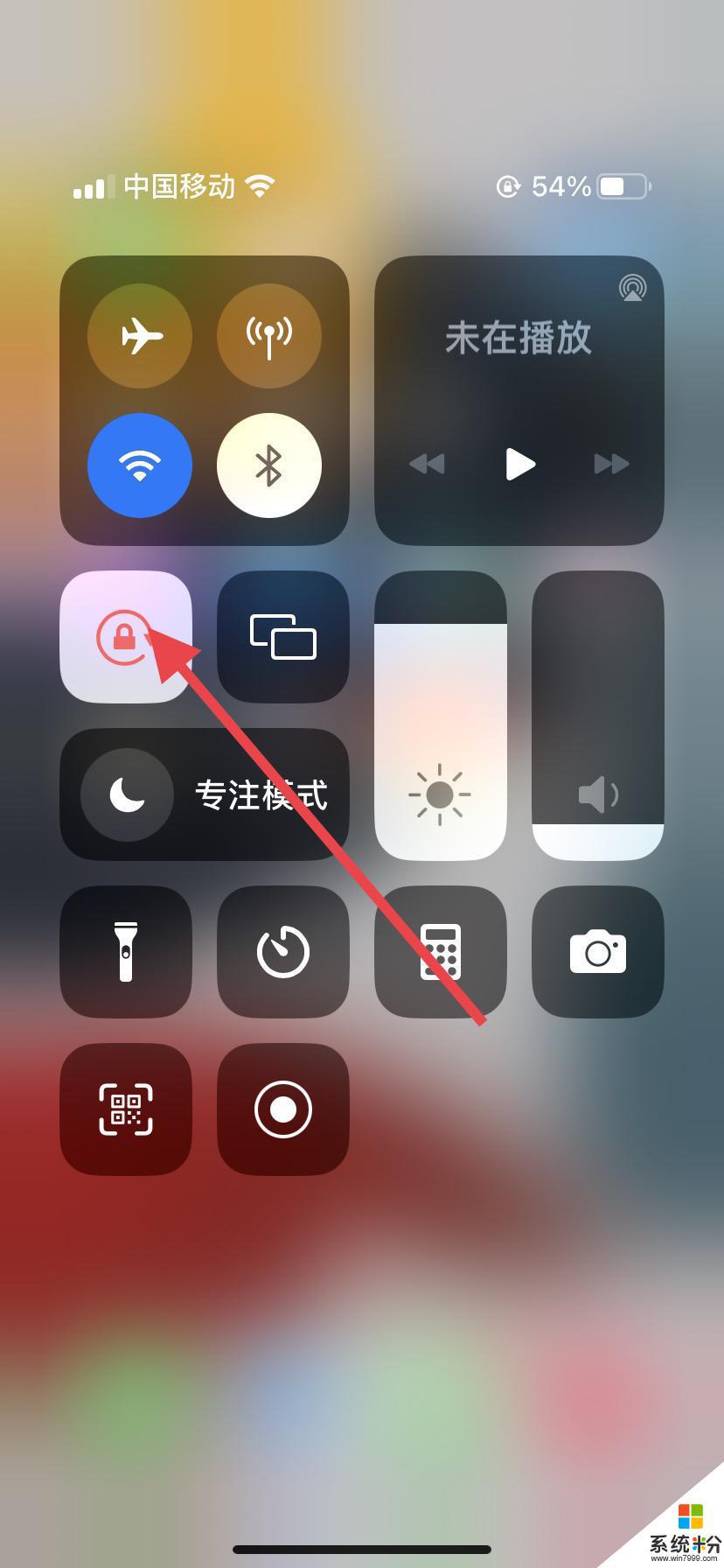The width and height of the screenshot is (724, 1568).
Task: Open the calculator
Action: click(x=440, y=952)
